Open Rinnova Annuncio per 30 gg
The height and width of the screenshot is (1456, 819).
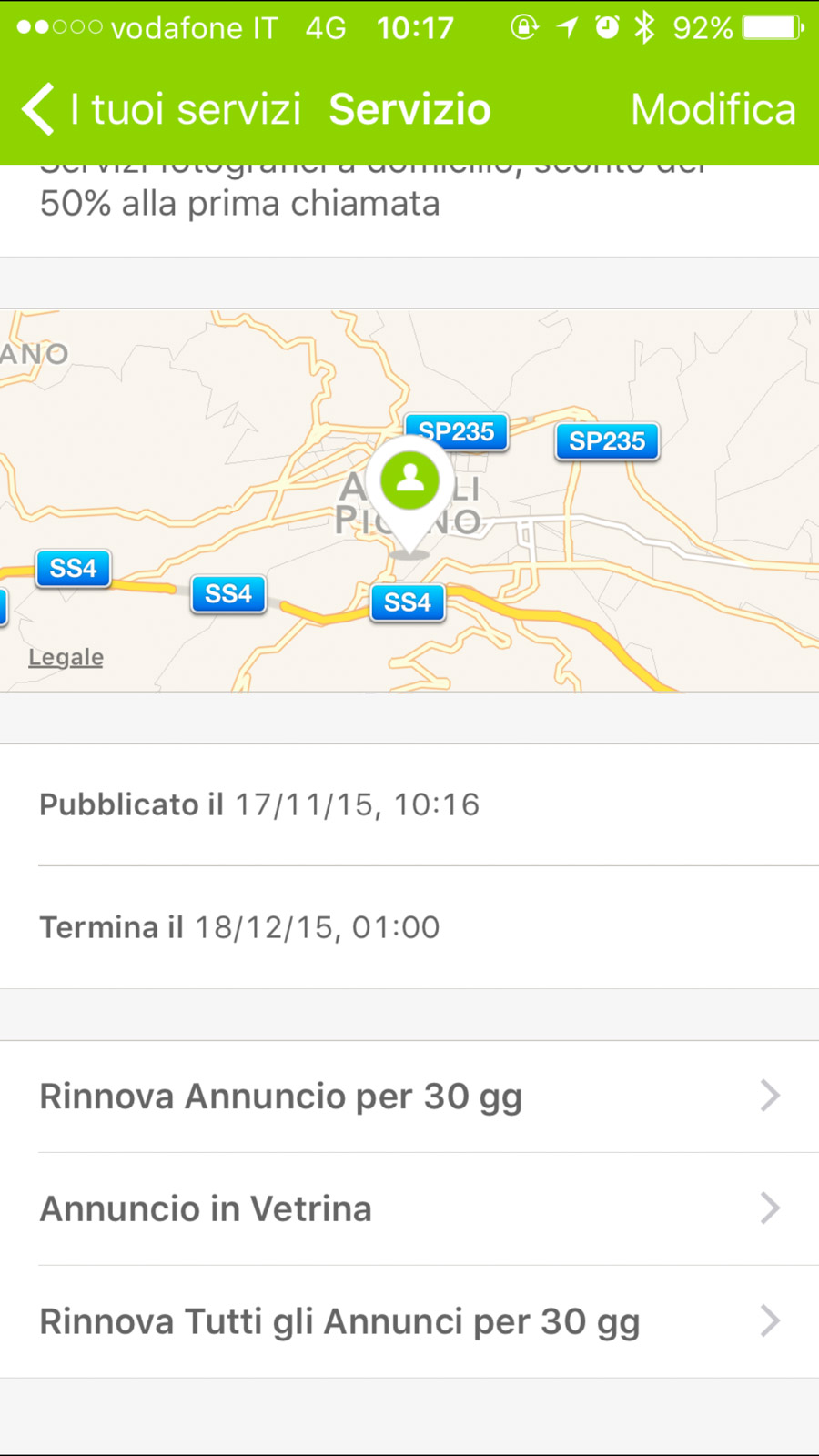(409, 1097)
